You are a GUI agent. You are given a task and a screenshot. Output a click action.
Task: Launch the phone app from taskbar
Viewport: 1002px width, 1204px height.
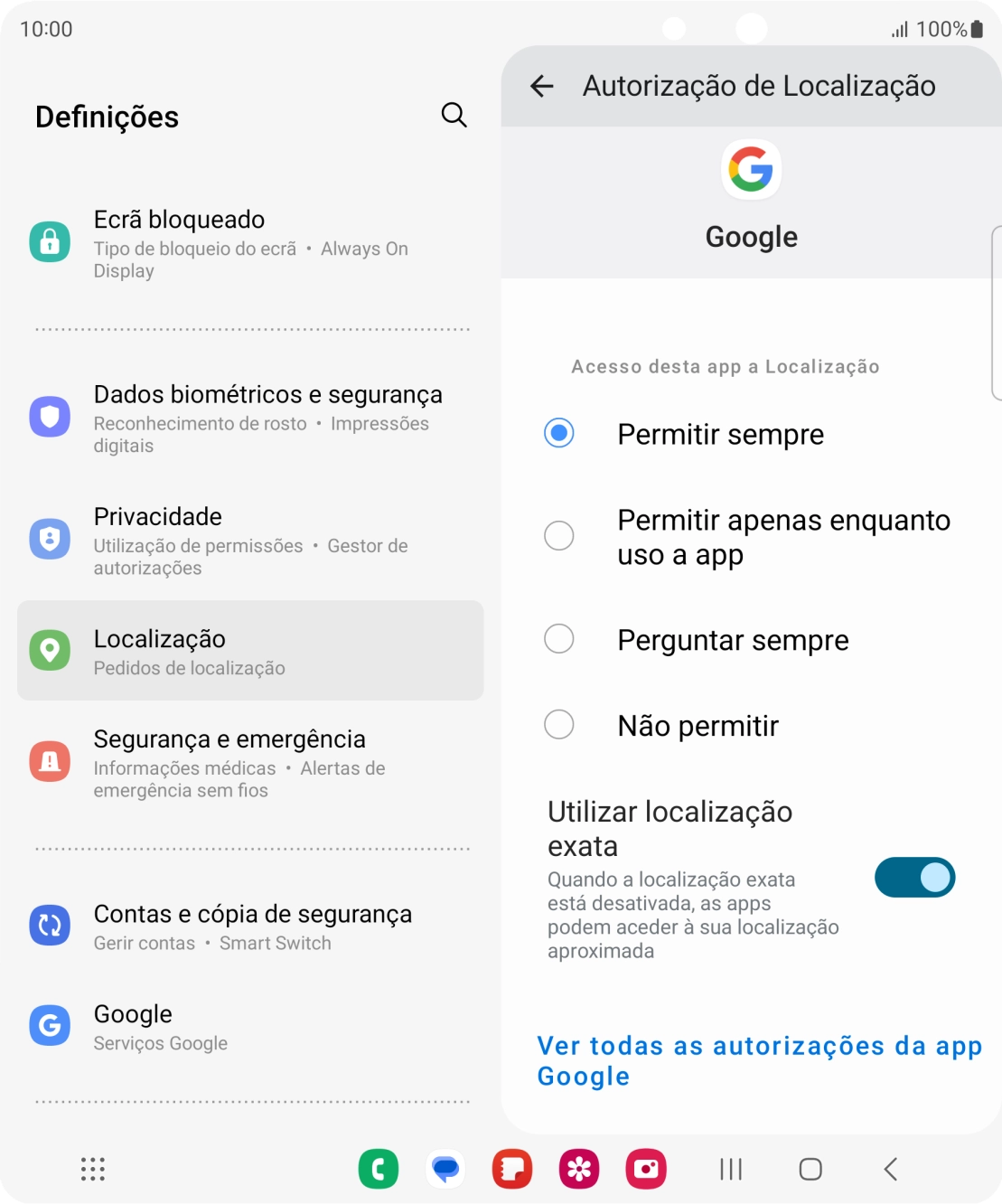[x=379, y=1168]
